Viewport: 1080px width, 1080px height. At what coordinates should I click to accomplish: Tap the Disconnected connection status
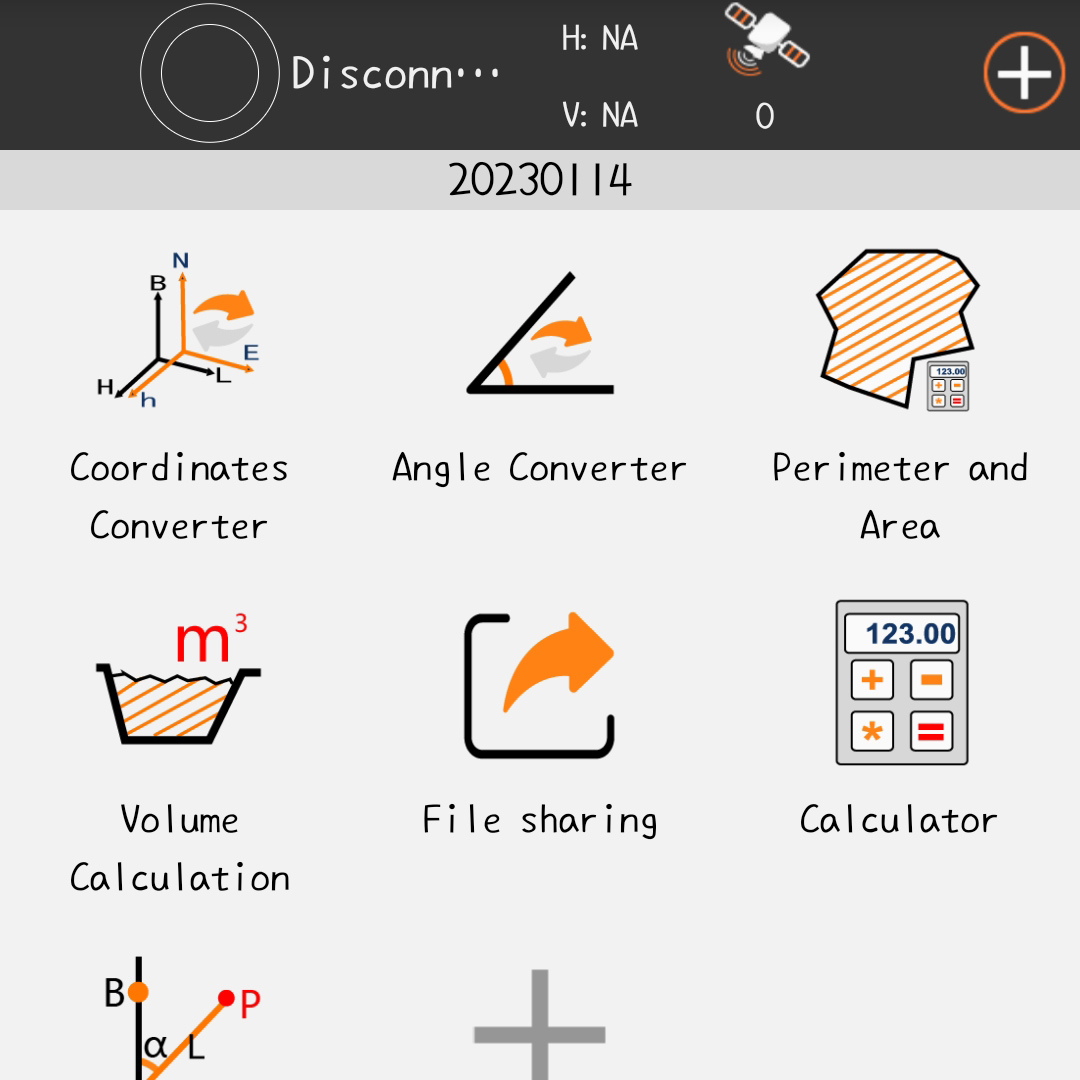click(394, 74)
